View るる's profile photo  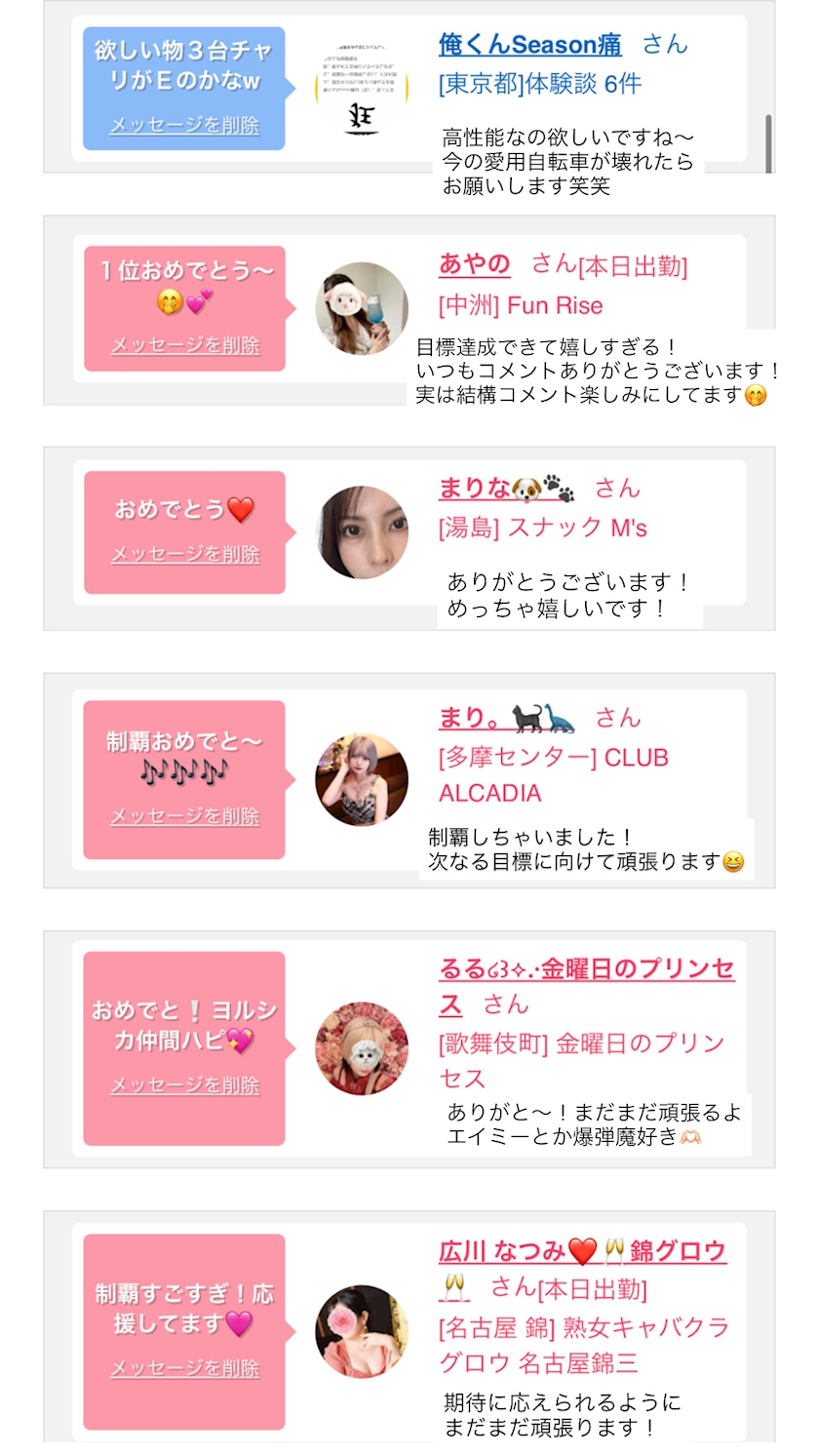tap(362, 1048)
